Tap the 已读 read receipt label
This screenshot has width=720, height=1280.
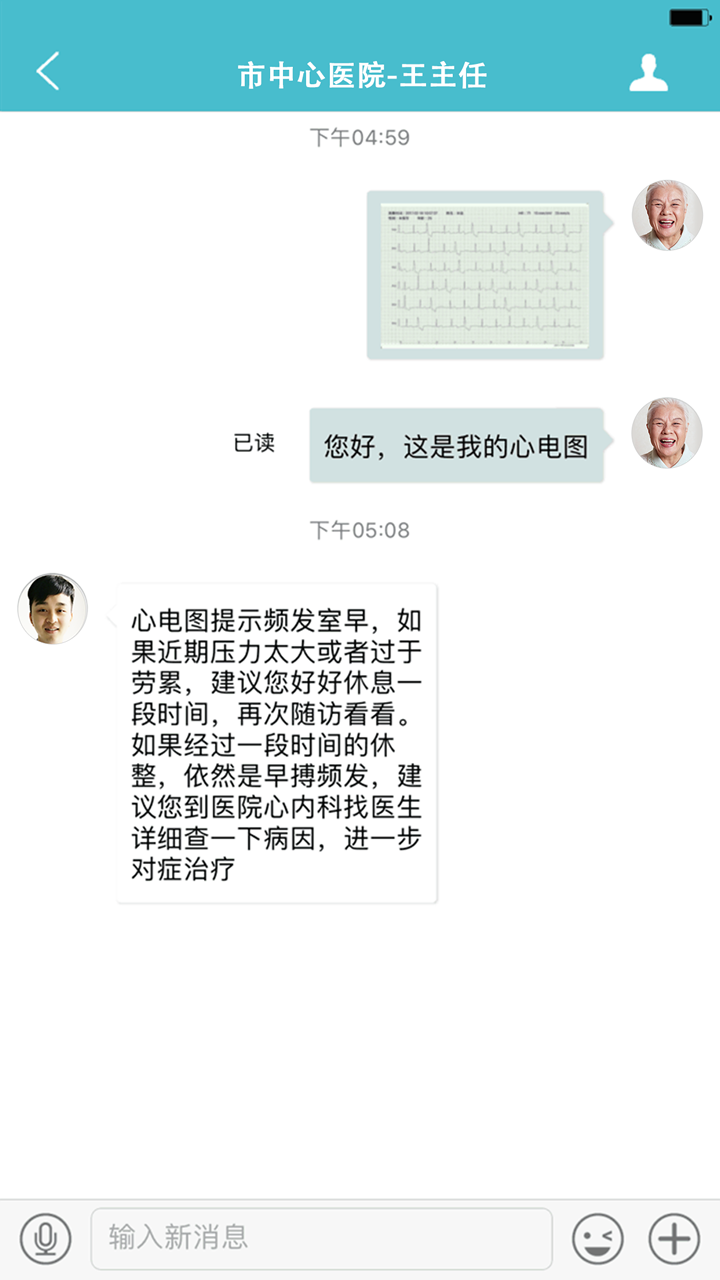[x=257, y=441]
